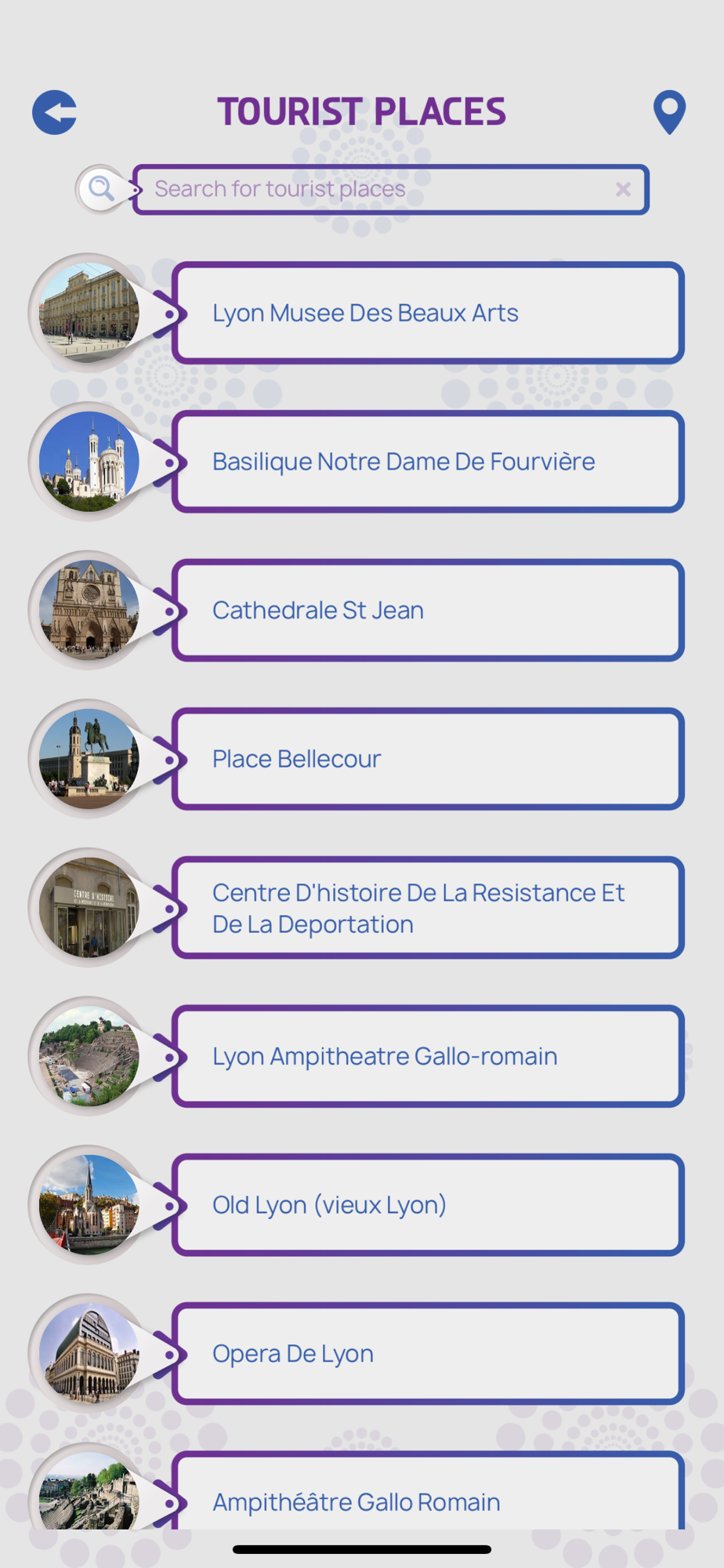Go back using the arrow icon
Image resolution: width=724 pixels, height=1568 pixels.
coord(55,112)
